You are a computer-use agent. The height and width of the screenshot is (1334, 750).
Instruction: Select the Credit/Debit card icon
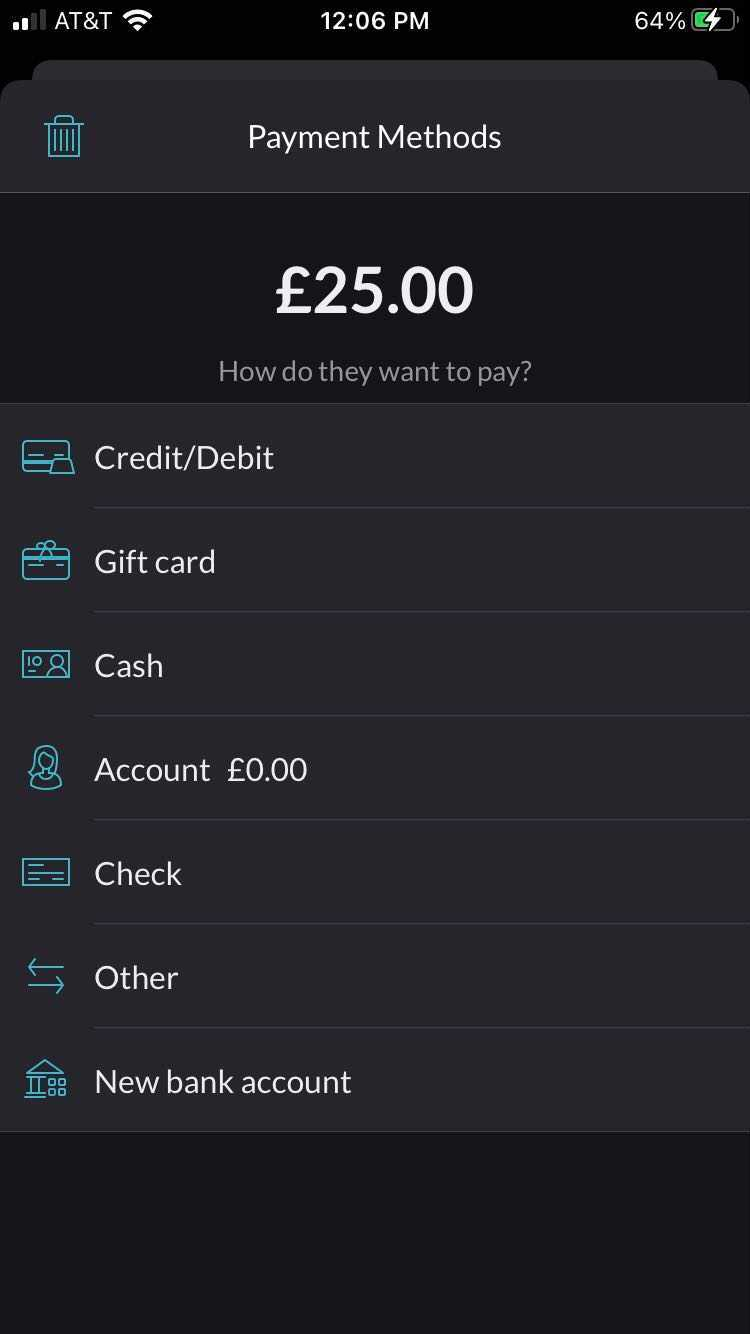click(46, 457)
